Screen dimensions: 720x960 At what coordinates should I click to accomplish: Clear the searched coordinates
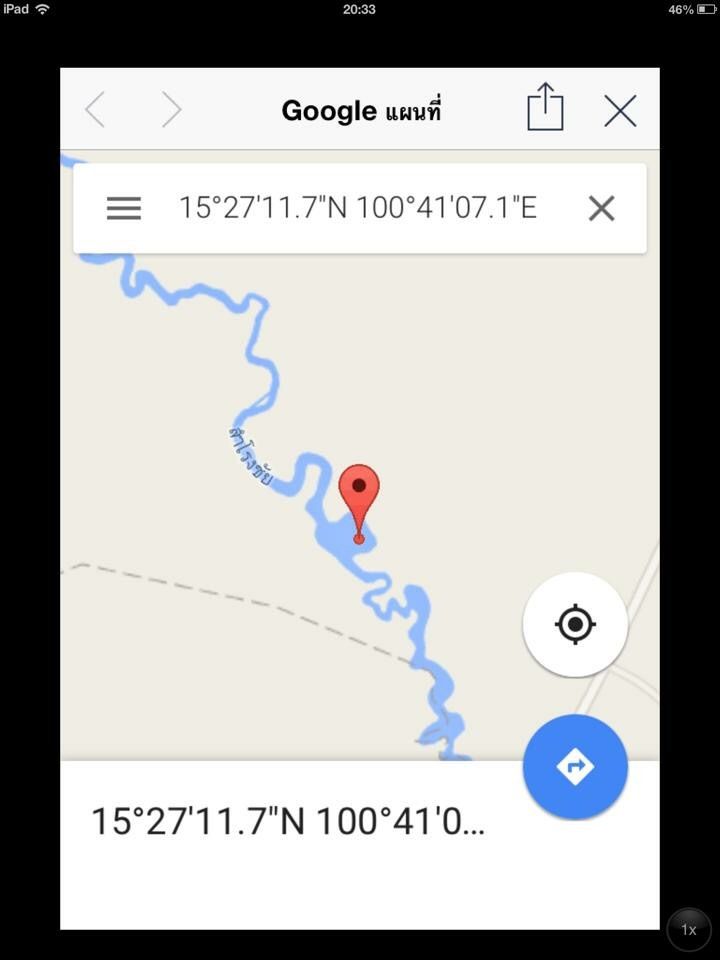coord(601,208)
